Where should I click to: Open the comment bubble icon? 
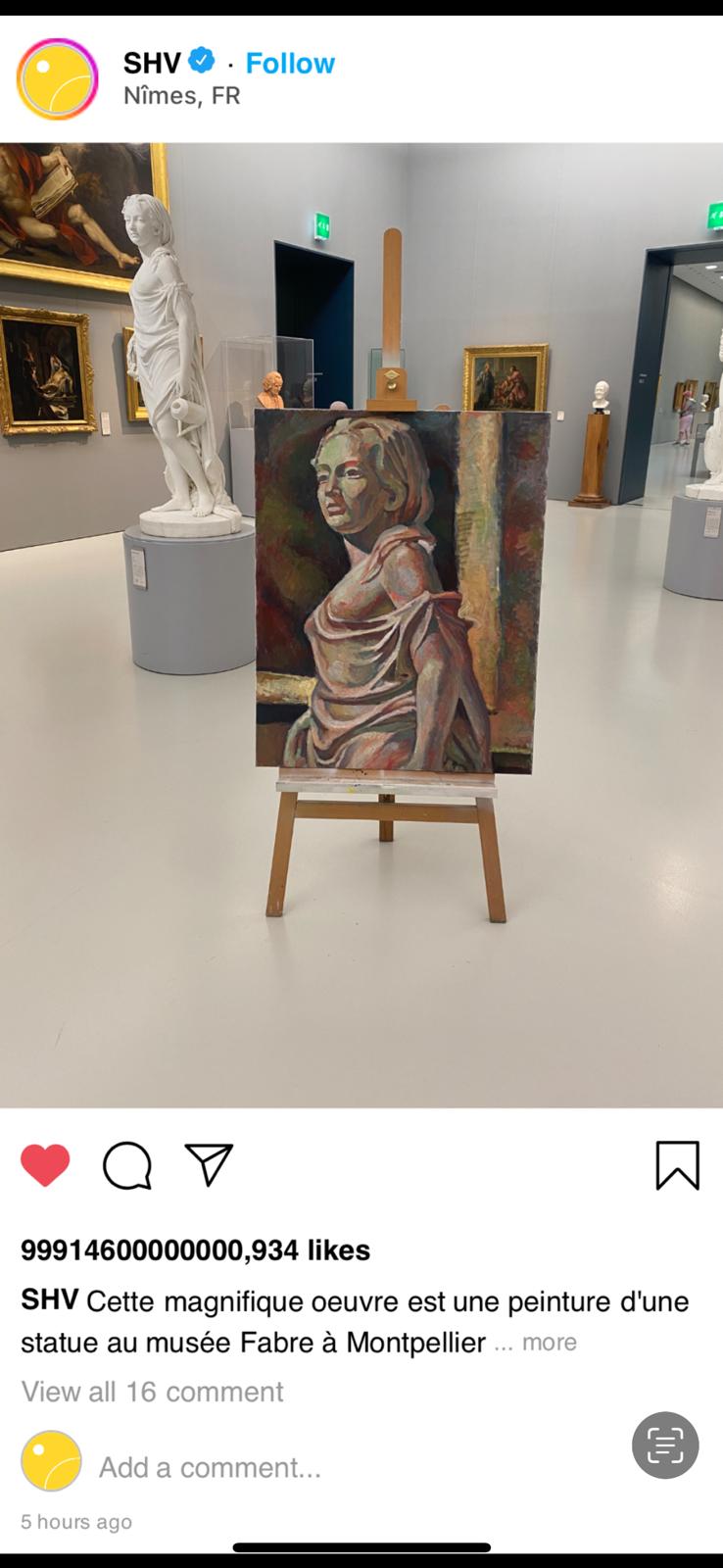tap(127, 1165)
